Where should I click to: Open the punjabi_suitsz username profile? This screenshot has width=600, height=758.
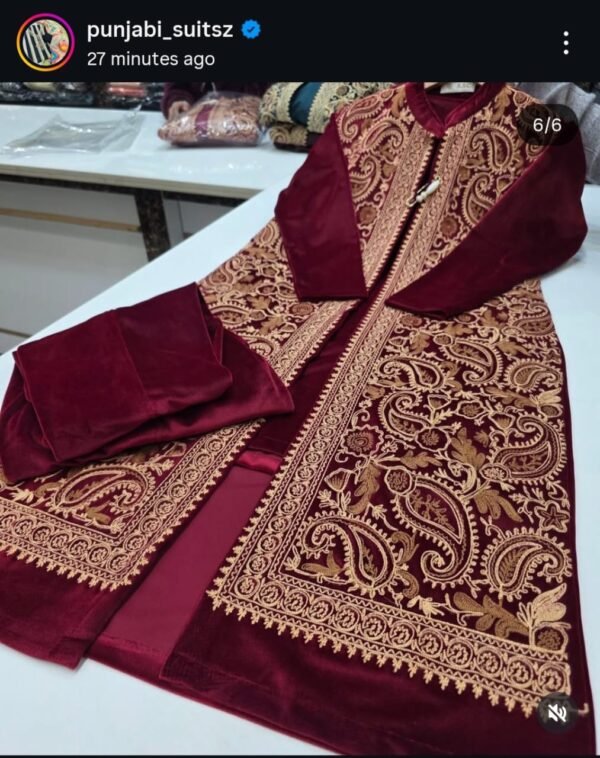tap(159, 30)
